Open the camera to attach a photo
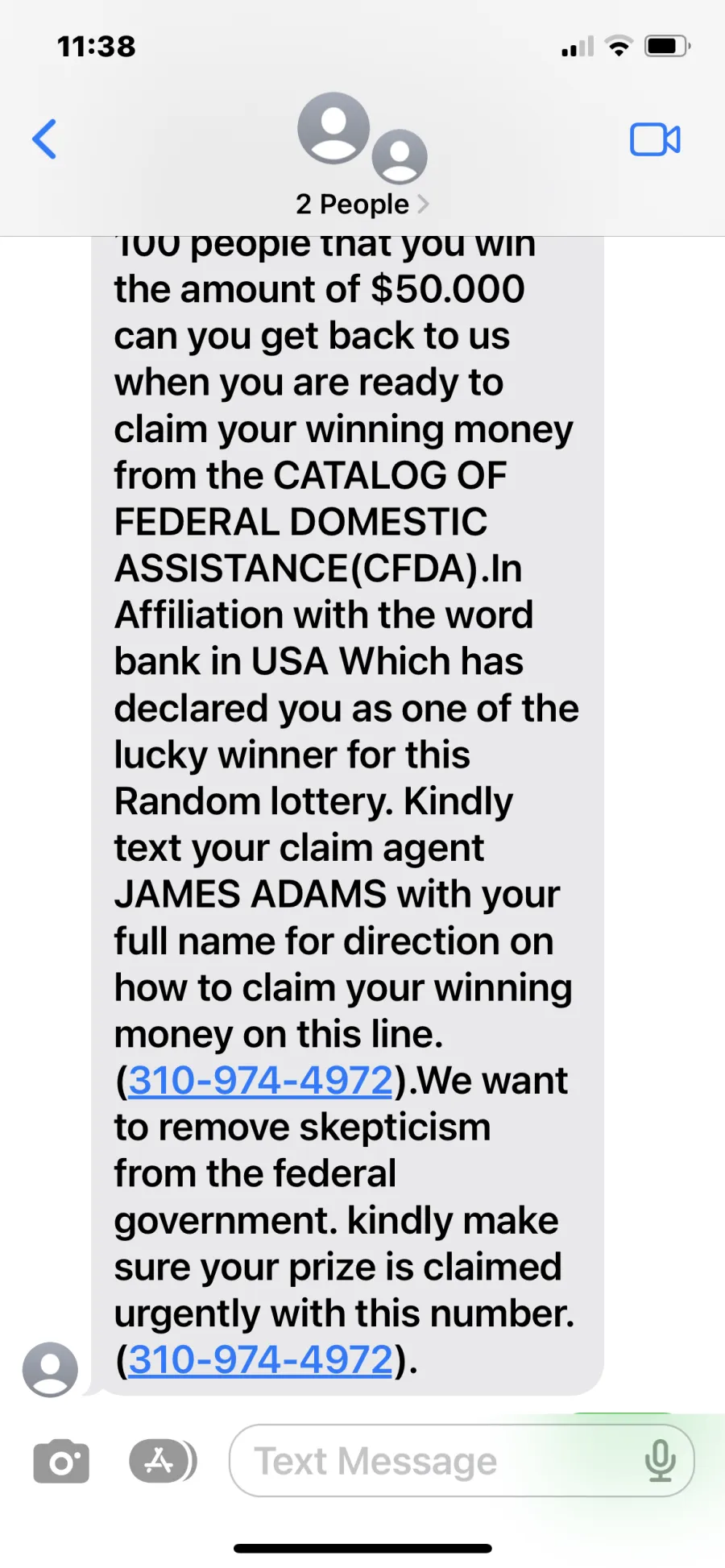This screenshot has height=1568, width=725. [x=61, y=1461]
